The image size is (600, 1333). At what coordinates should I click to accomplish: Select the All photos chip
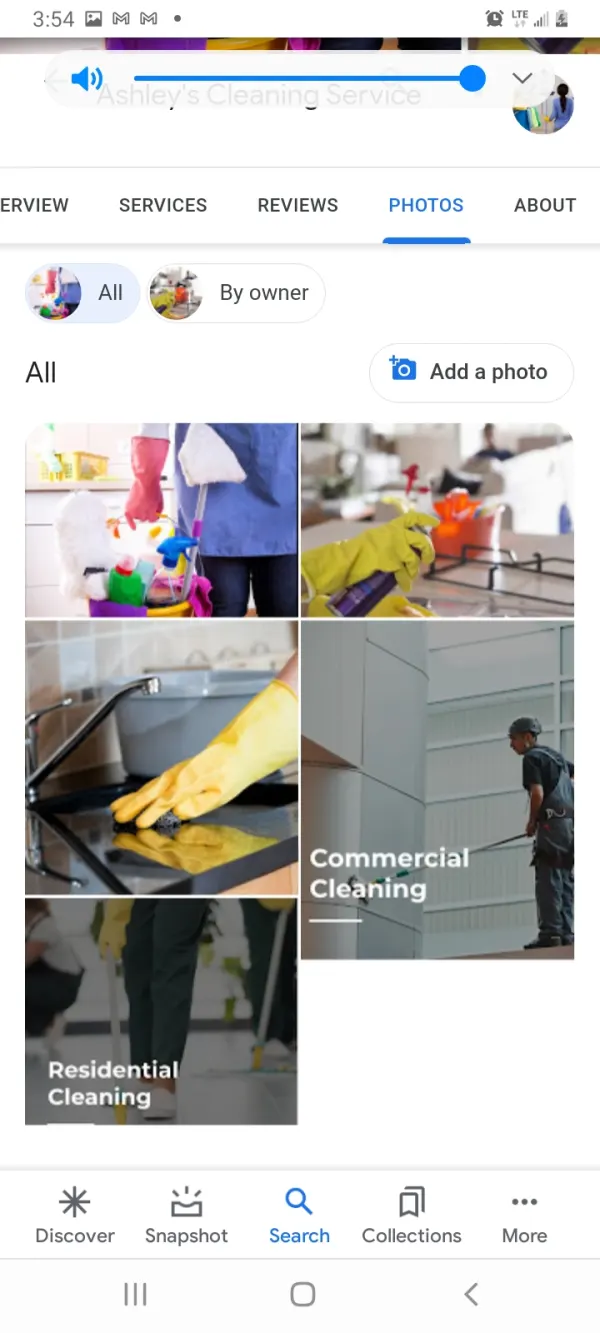tap(83, 293)
